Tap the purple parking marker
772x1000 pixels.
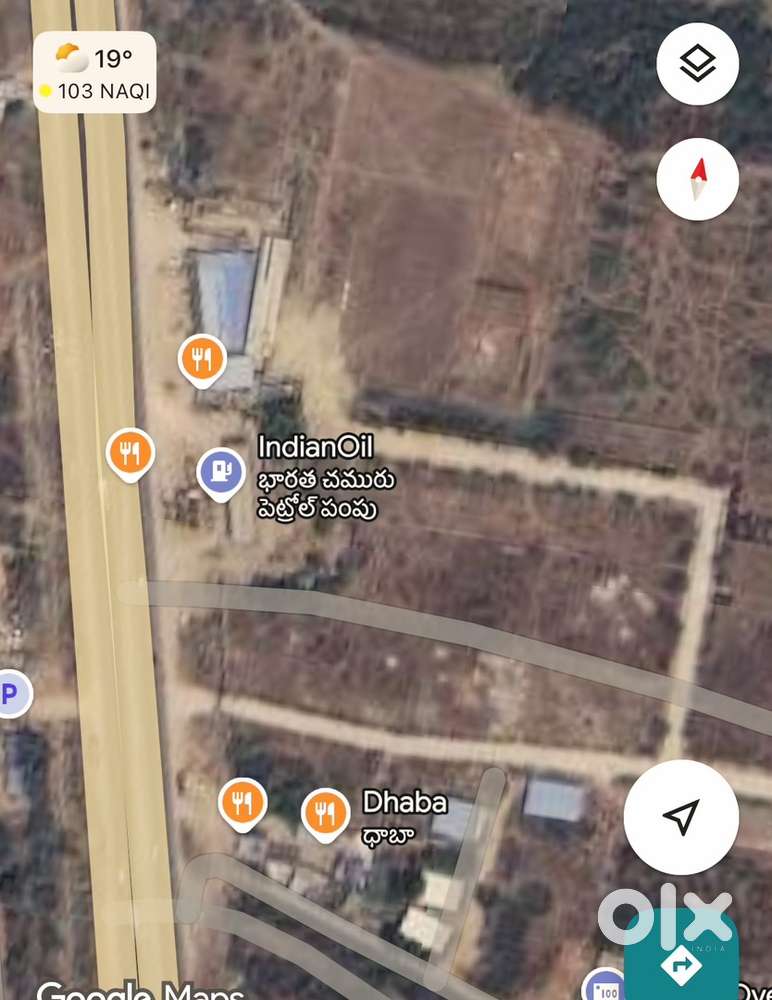point(12,693)
